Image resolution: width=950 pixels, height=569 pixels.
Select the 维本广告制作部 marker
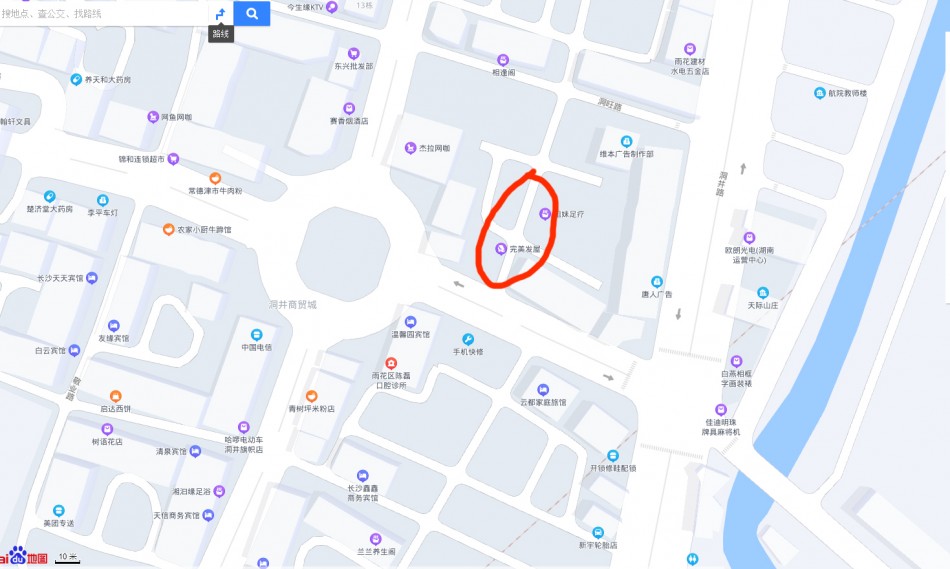point(626,141)
